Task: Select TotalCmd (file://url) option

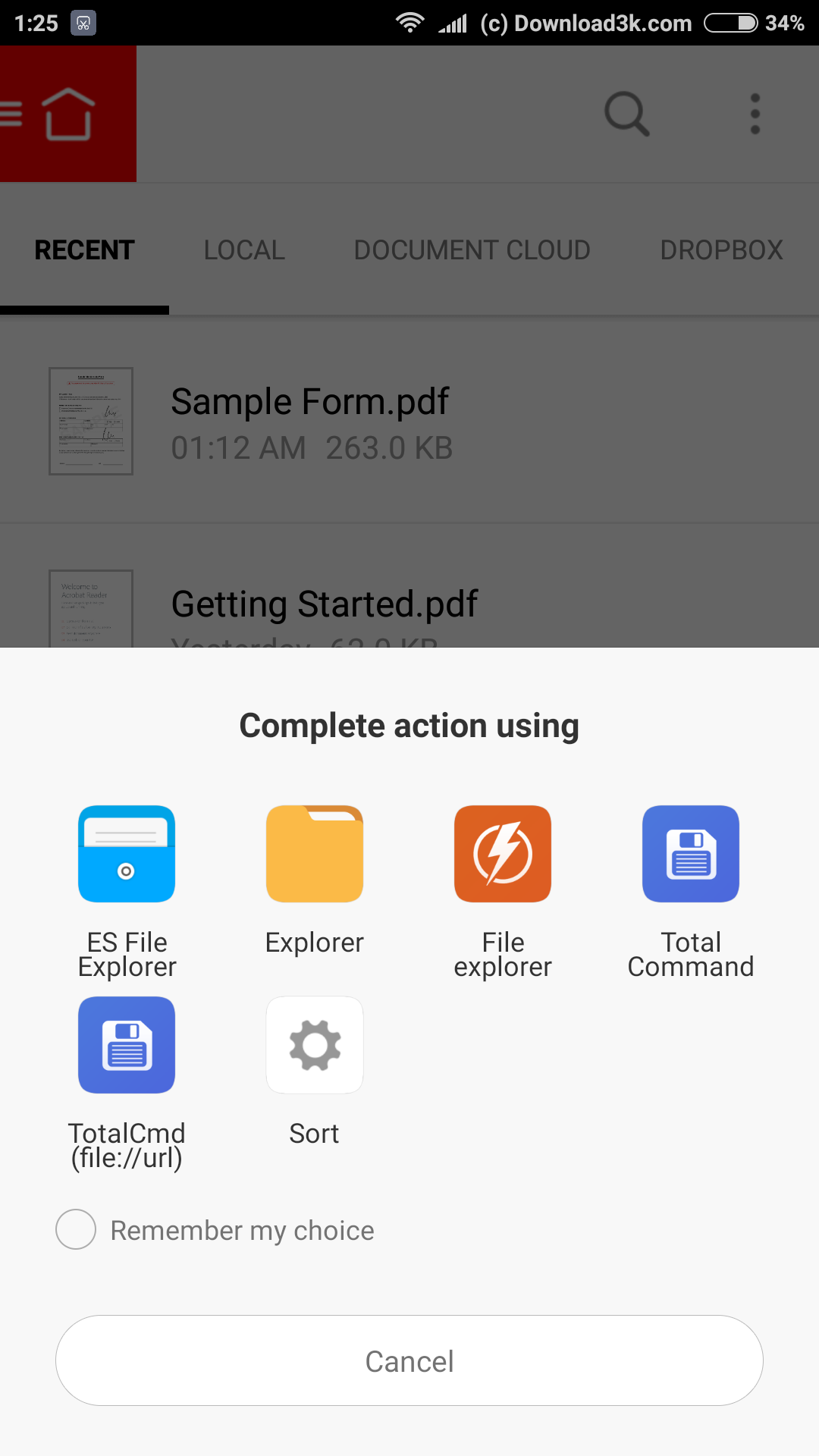Action: tap(127, 1083)
